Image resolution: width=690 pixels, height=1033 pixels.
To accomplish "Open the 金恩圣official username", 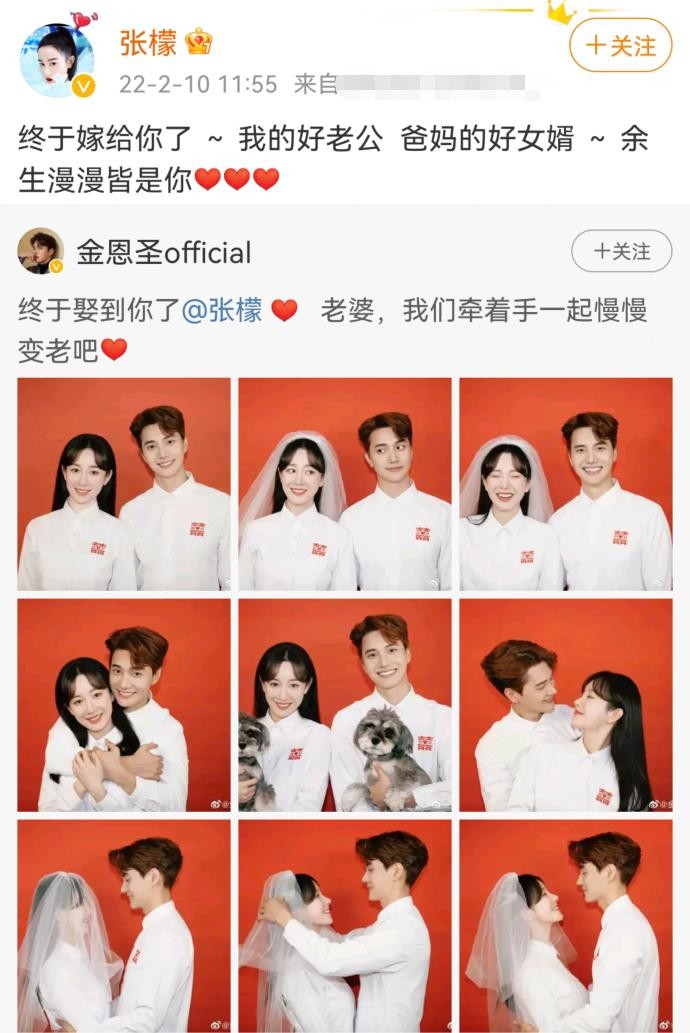I will pyautogui.click(x=164, y=252).
